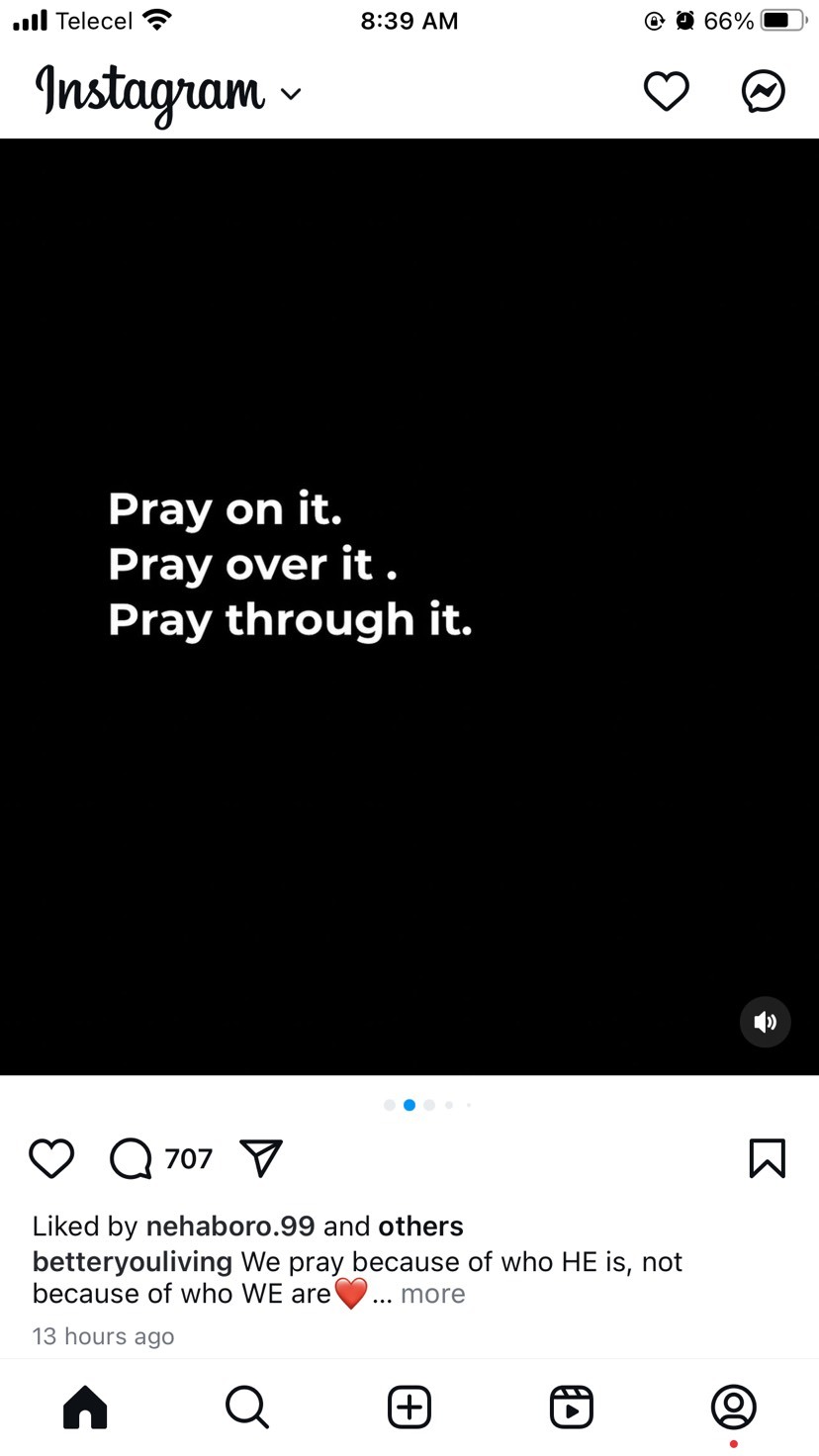Open Messenger direct messages
Screen dimensions: 819x1456
tap(763, 92)
